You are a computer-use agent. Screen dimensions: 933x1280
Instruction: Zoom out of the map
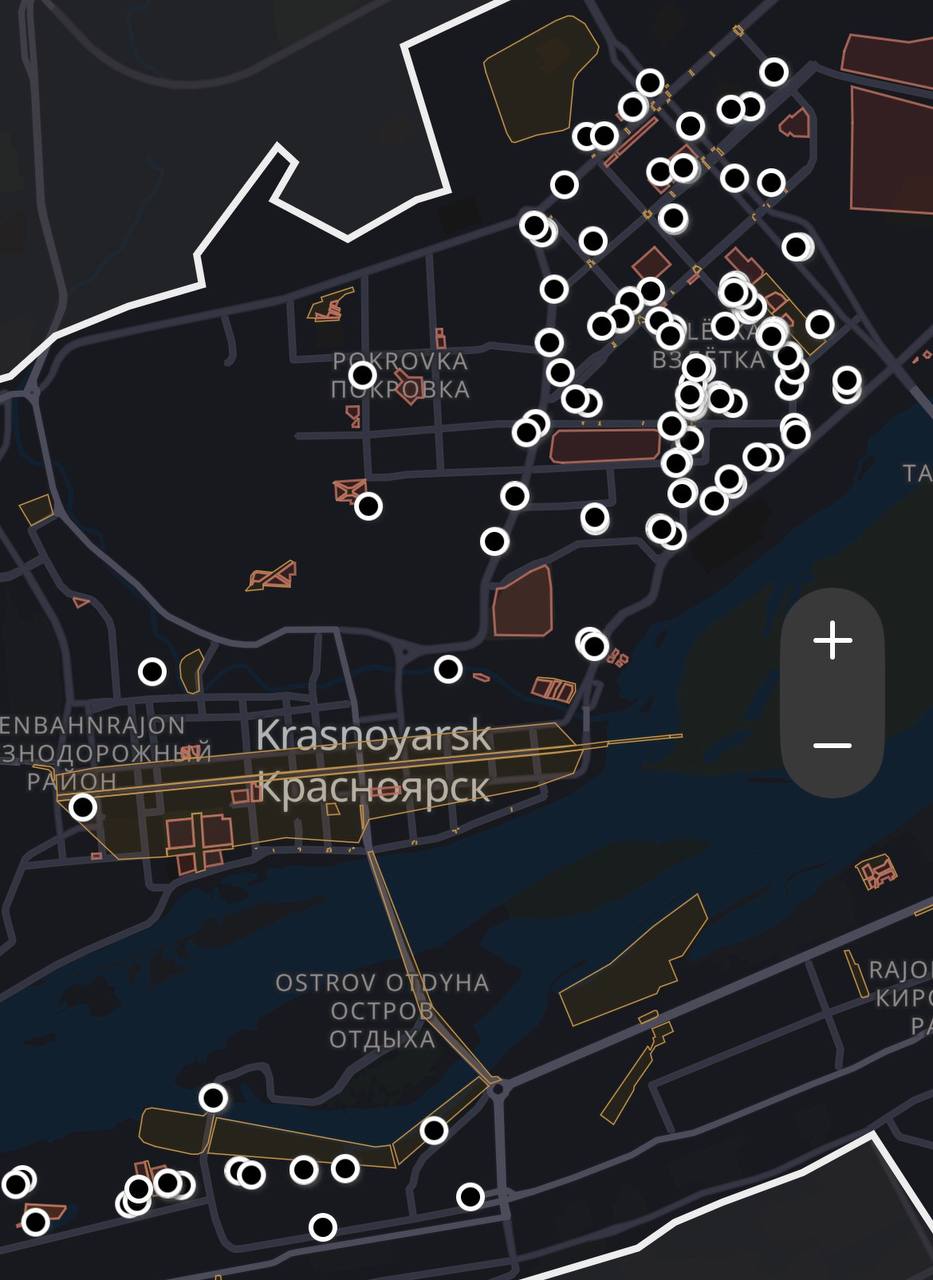tap(832, 746)
